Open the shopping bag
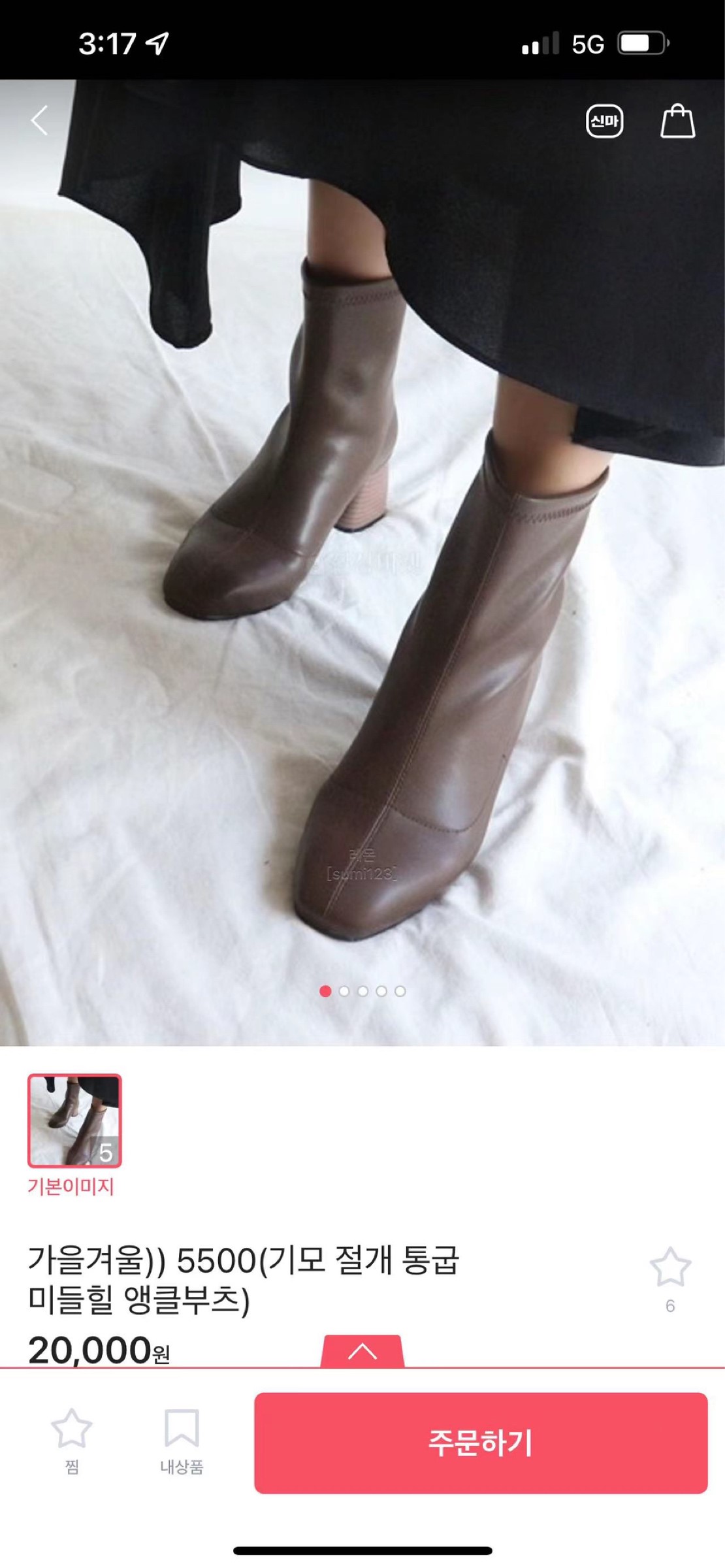This screenshot has height=1568, width=725. 677,122
